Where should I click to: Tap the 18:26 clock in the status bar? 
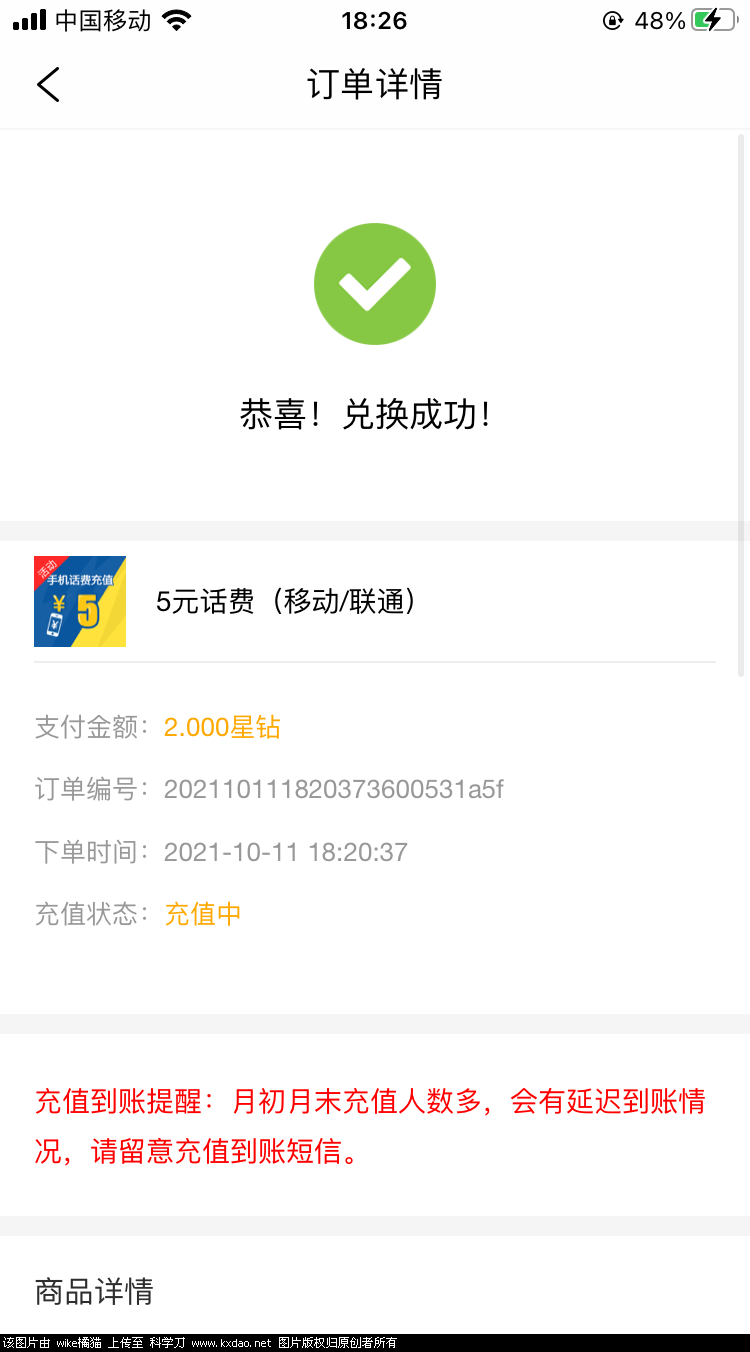click(375, 18)
